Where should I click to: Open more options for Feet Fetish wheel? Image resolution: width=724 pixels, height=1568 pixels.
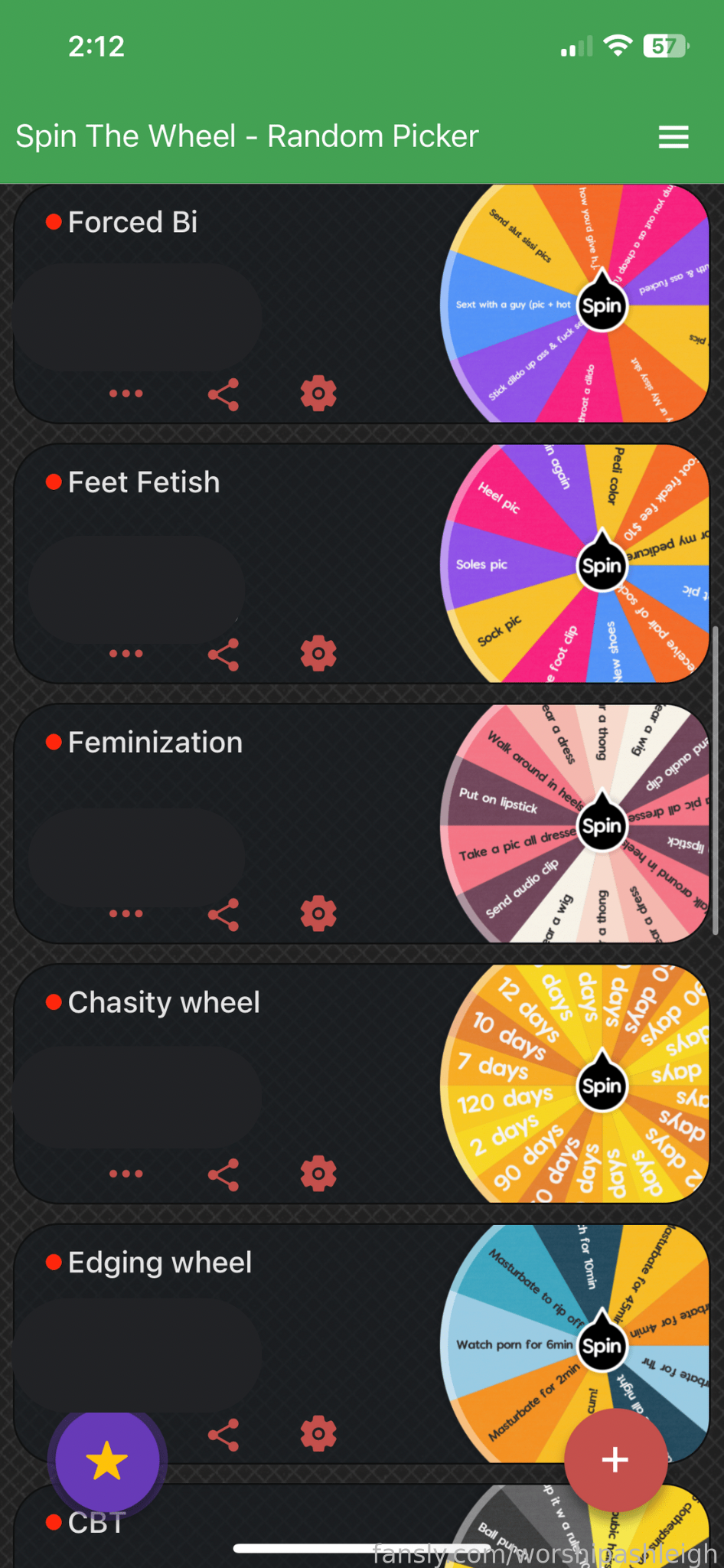point(126,654)
